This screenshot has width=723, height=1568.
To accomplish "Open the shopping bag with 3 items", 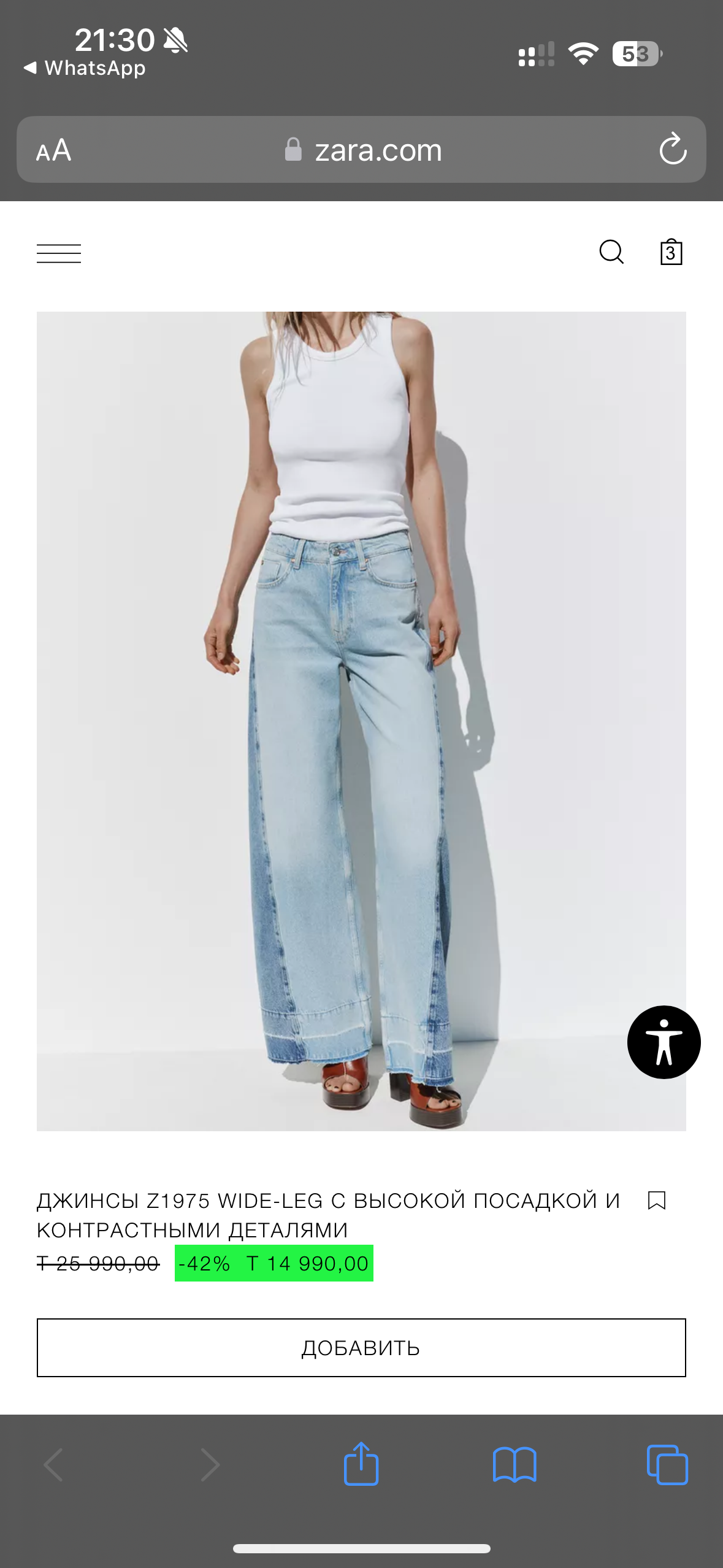I will pyautogui.click(x=671, y=252).
